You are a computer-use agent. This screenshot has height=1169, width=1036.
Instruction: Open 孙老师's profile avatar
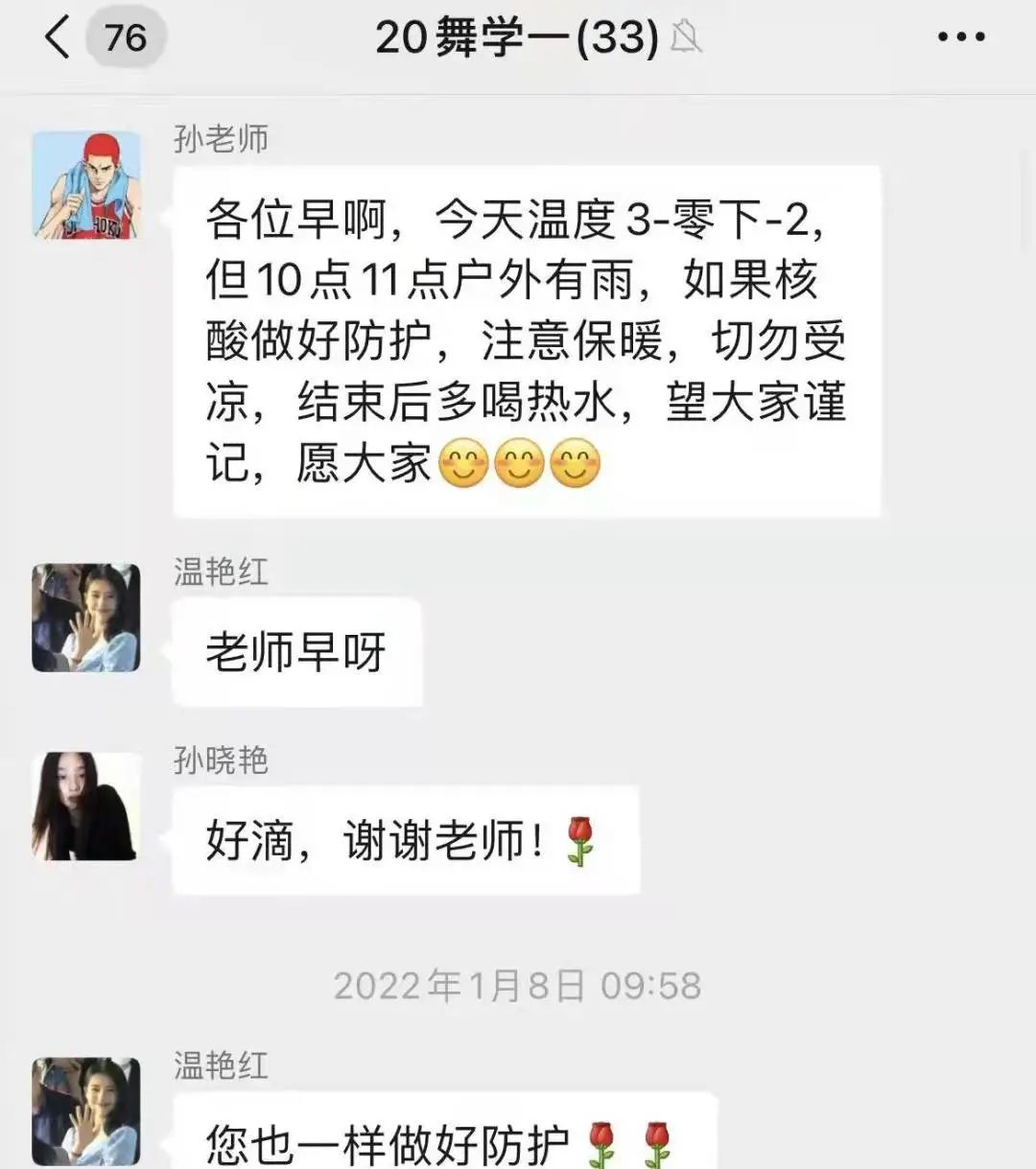[86, 185]
